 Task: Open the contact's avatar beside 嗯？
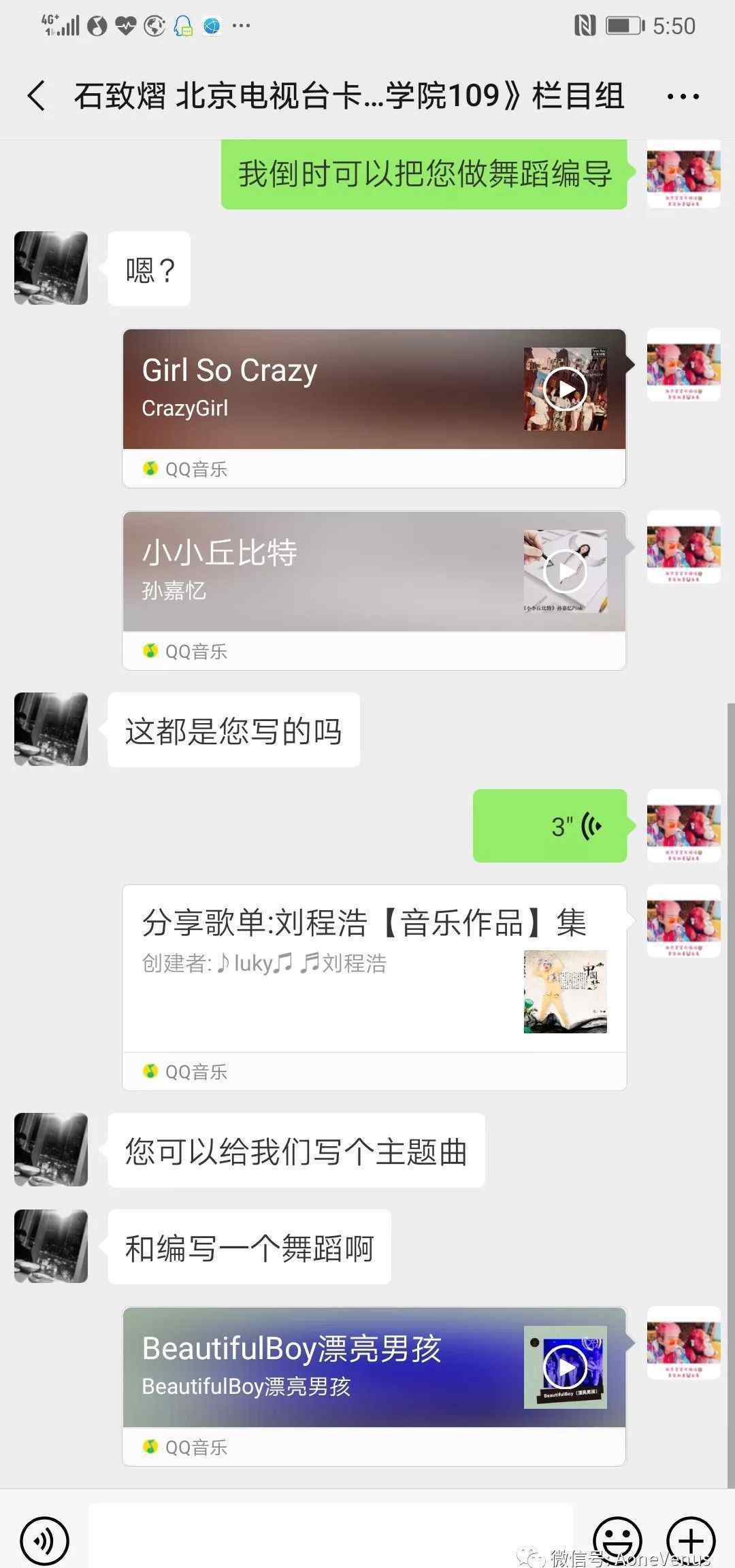coord(51,268)
